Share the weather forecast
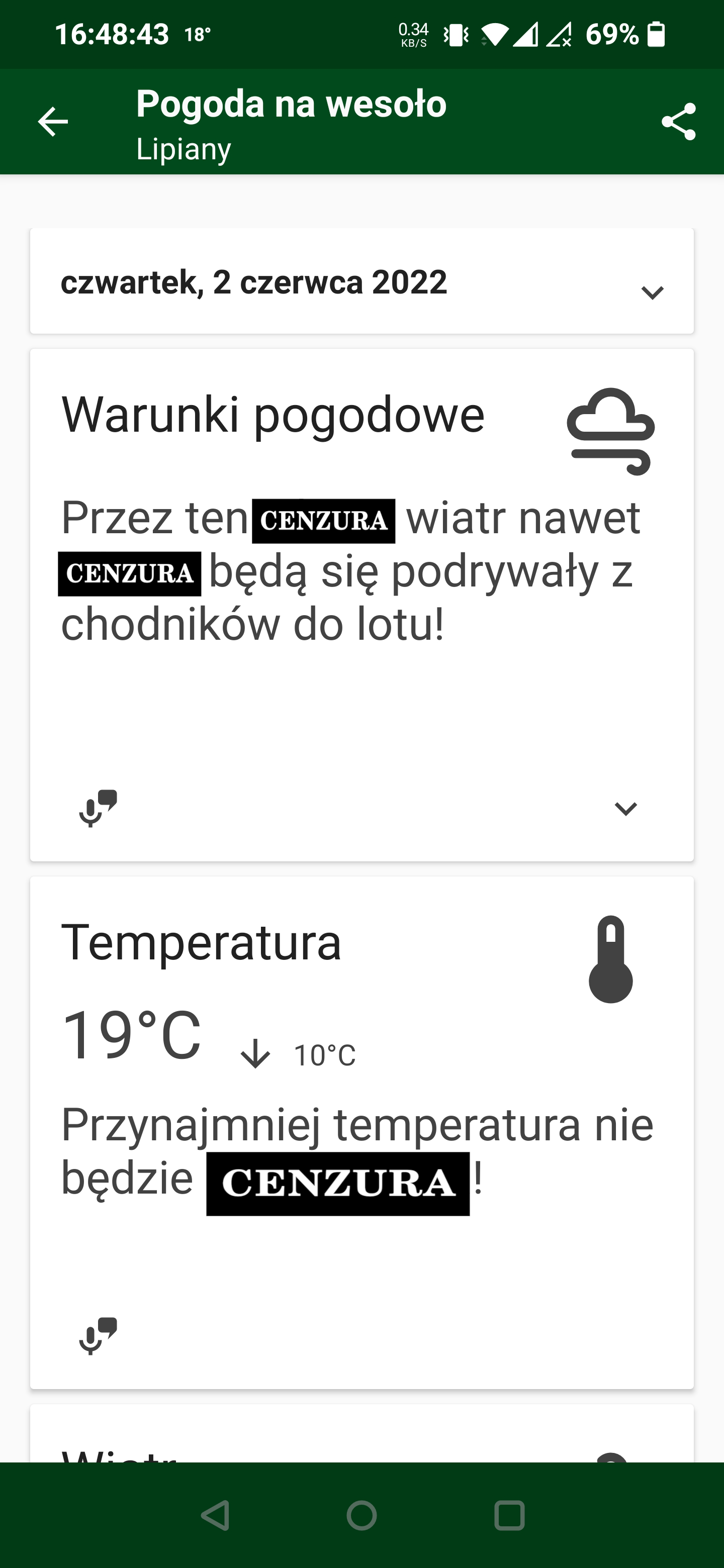This screenshot has height=1568, width=724. pos(678,122)
